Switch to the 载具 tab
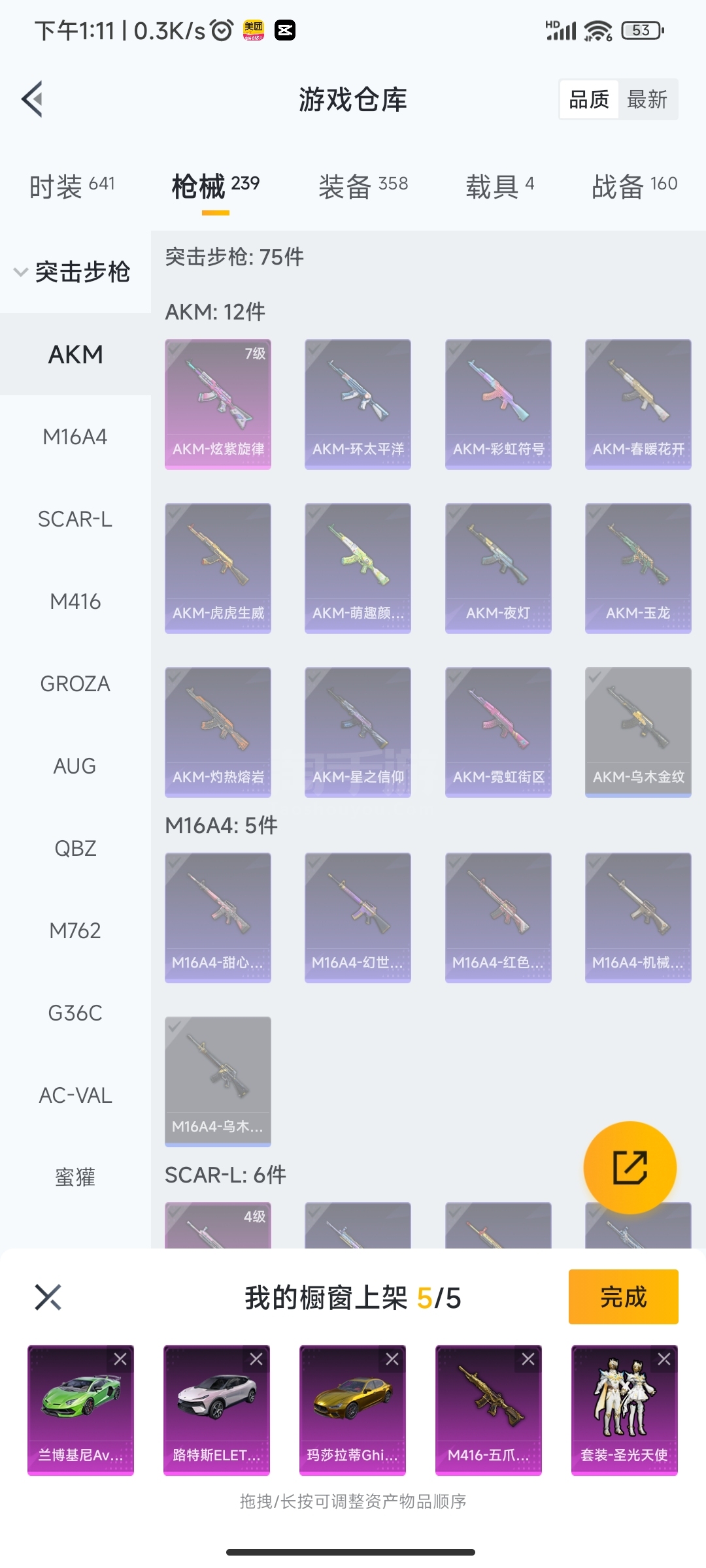 [x=500, y=186]
